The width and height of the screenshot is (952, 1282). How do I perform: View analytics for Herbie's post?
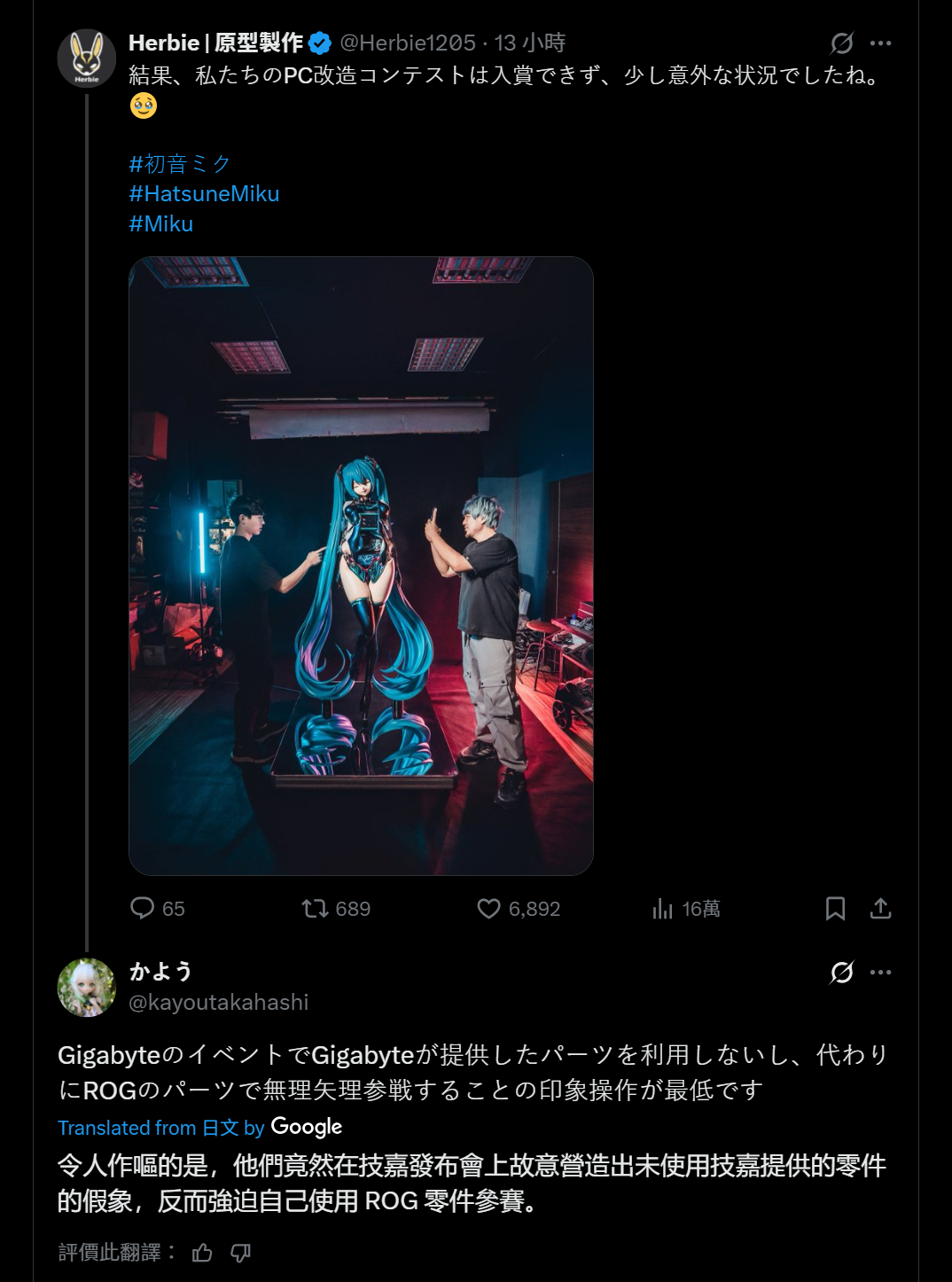click(x=663, y=908)
